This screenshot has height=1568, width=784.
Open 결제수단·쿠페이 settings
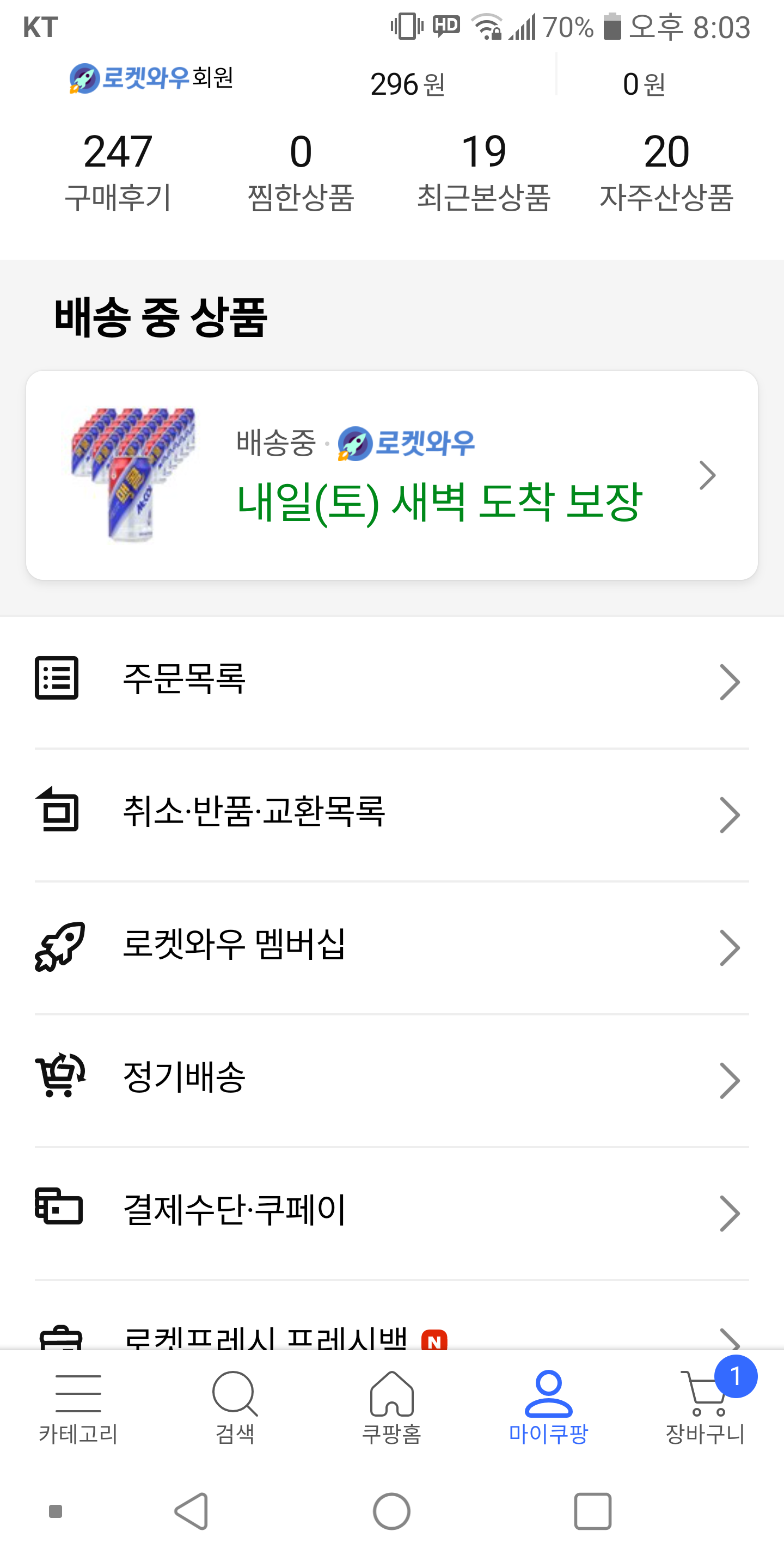coord(392,1211)
